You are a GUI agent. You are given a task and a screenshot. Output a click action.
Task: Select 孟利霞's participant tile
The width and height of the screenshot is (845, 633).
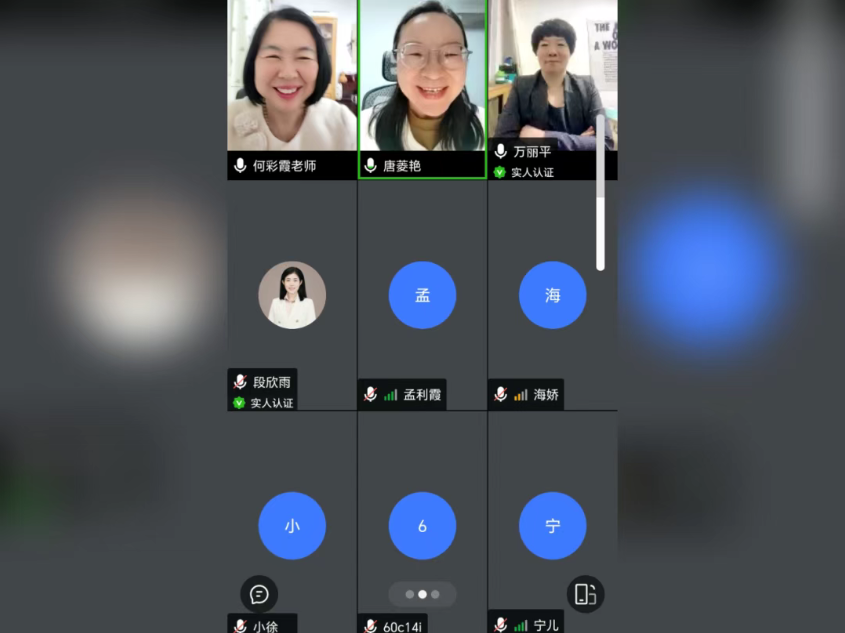pyautogui.click(x=422, y=296)
